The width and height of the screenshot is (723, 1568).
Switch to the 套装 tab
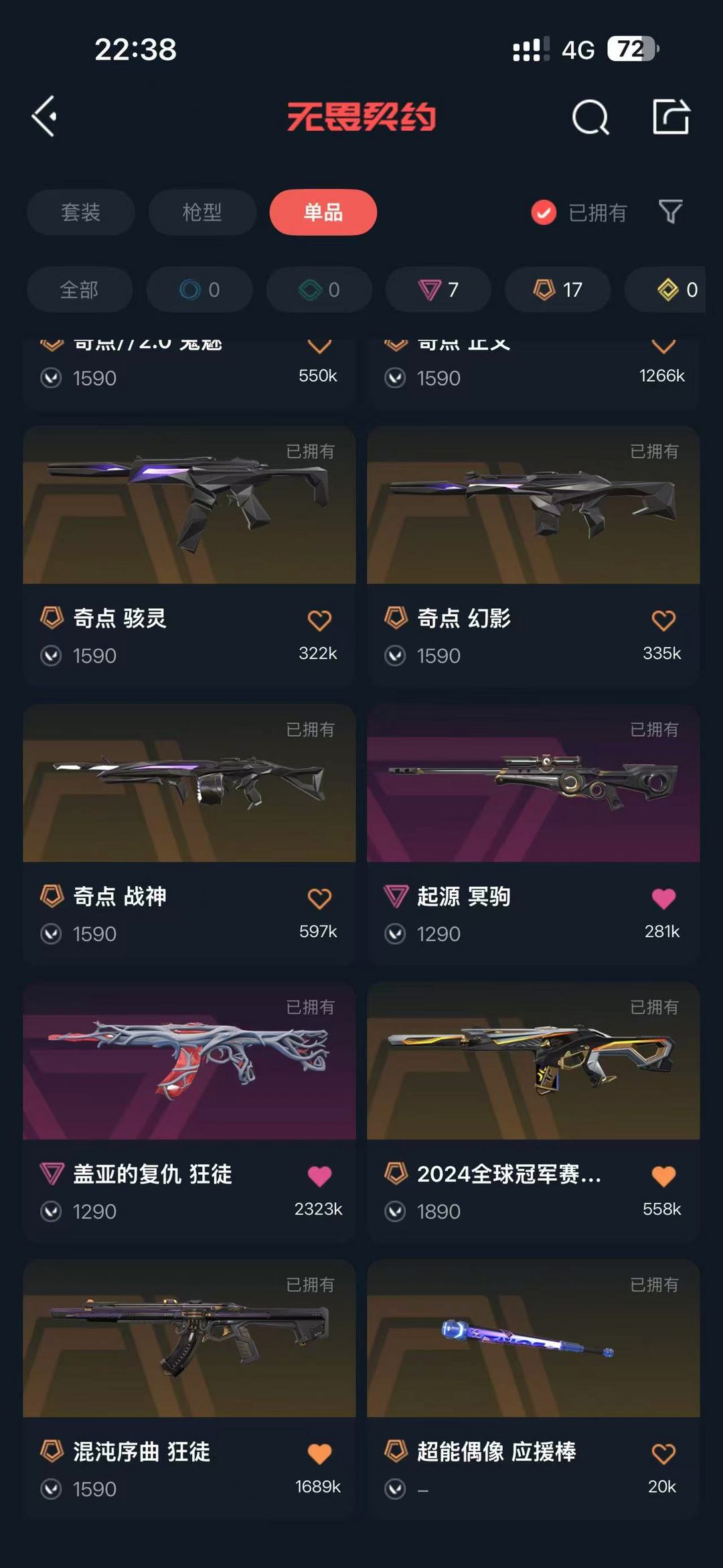80,212
